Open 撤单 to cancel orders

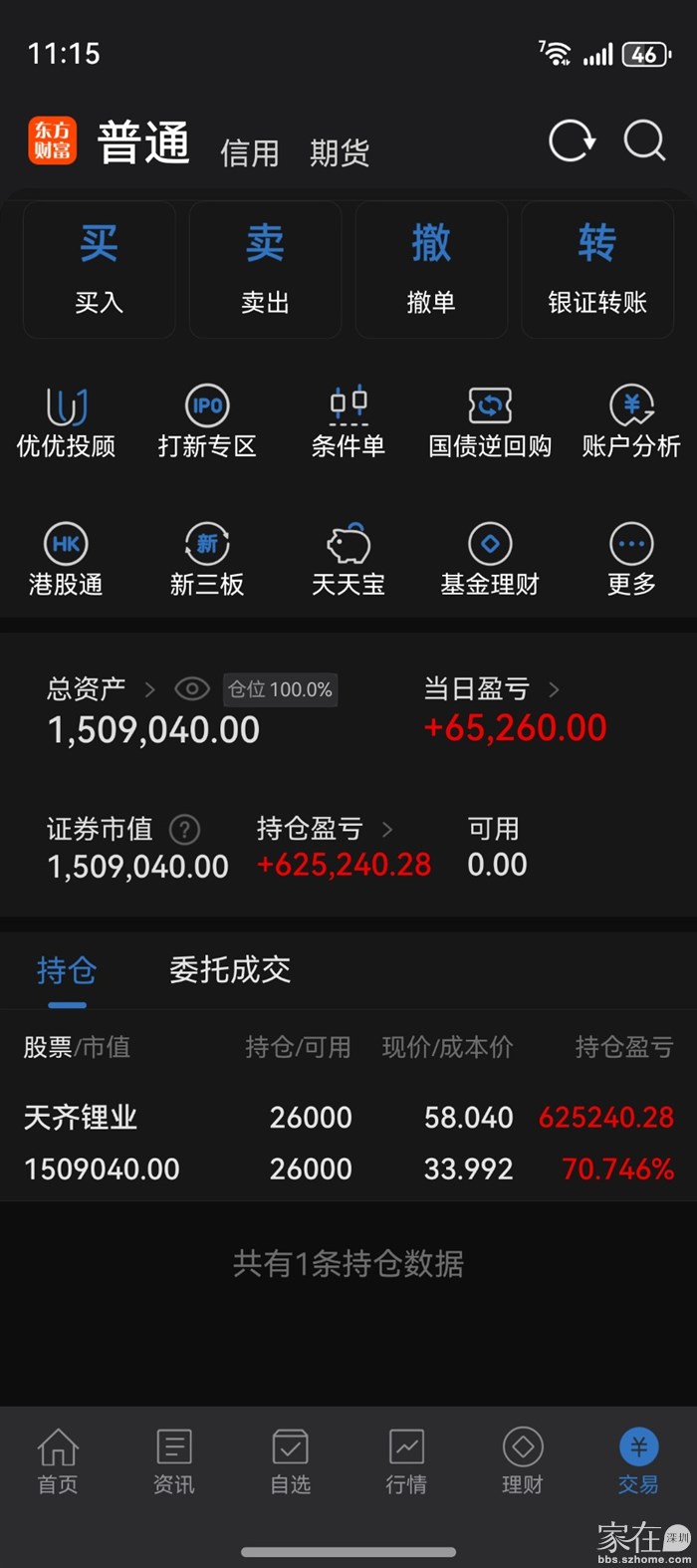[431, 269]
